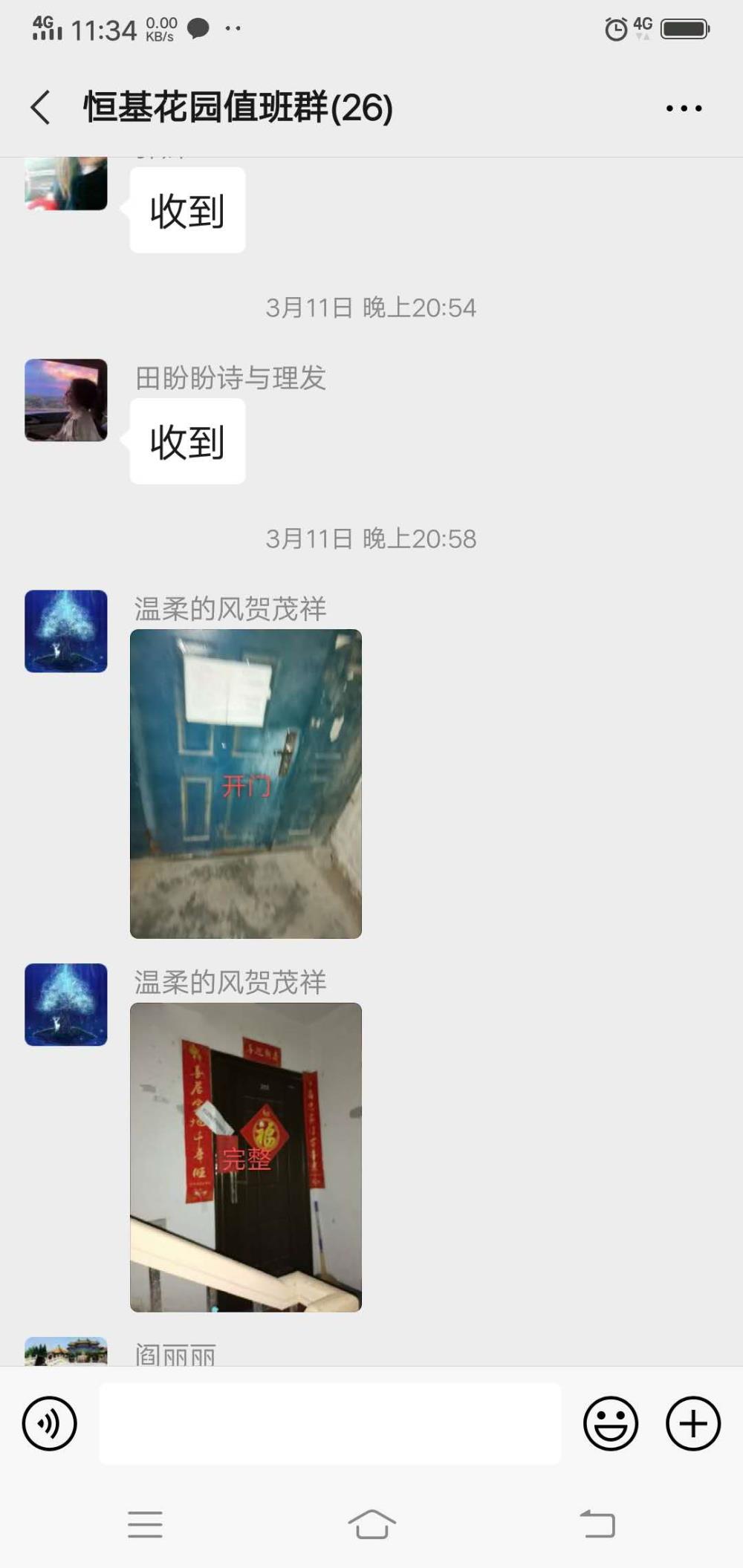This screenshot has width=743, height=1568.
Task: Open the group chat three-dot menu
Action: [684, 108]
